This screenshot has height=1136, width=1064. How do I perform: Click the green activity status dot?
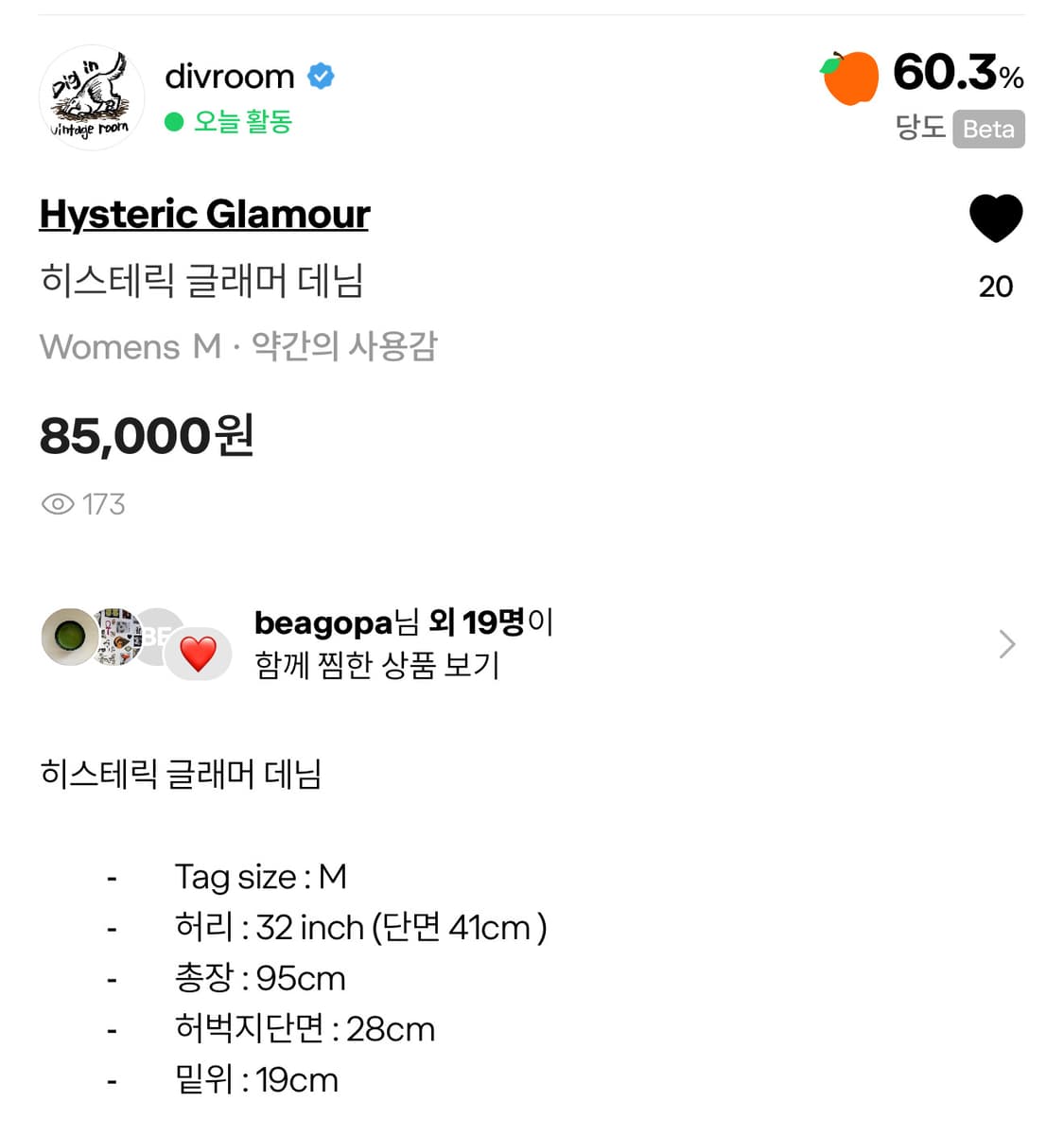click(x=176, y=122)
